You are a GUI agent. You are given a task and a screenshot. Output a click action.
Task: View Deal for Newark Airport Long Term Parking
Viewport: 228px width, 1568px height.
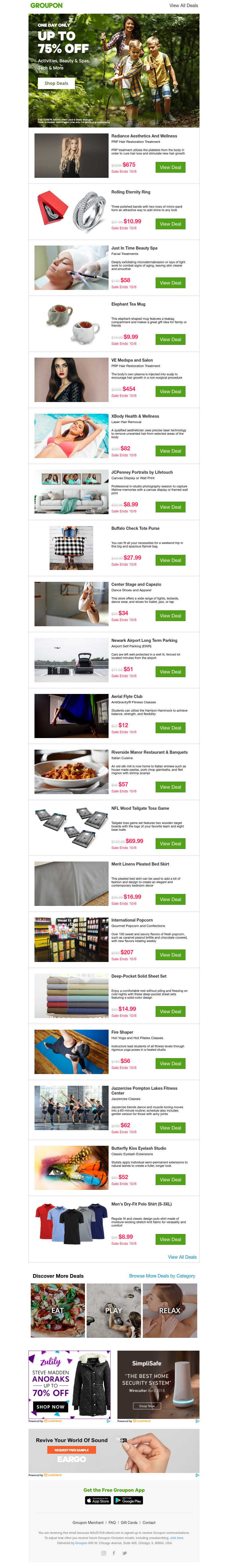coord(170,672)
